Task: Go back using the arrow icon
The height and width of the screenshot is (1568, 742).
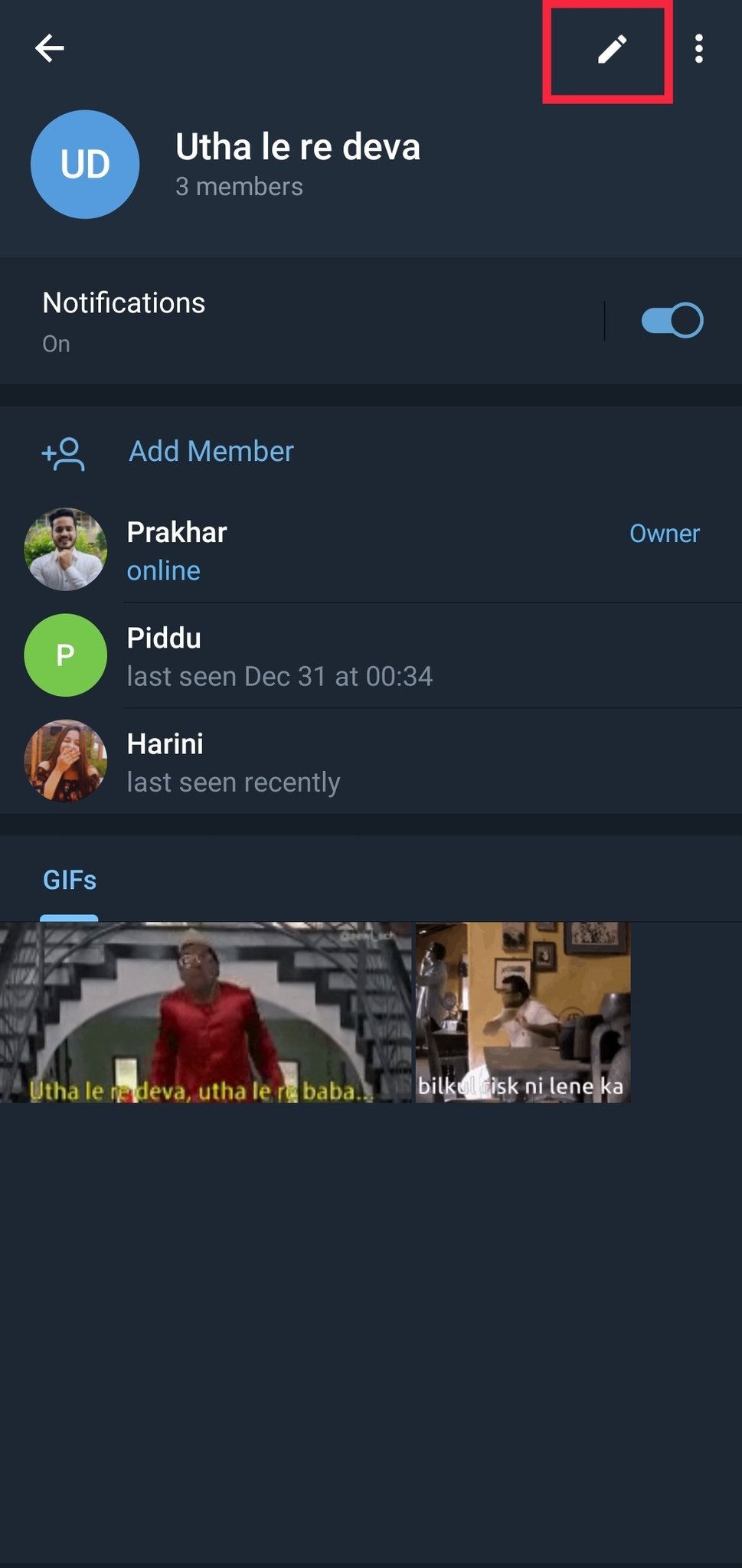Action: pos(50,48)
